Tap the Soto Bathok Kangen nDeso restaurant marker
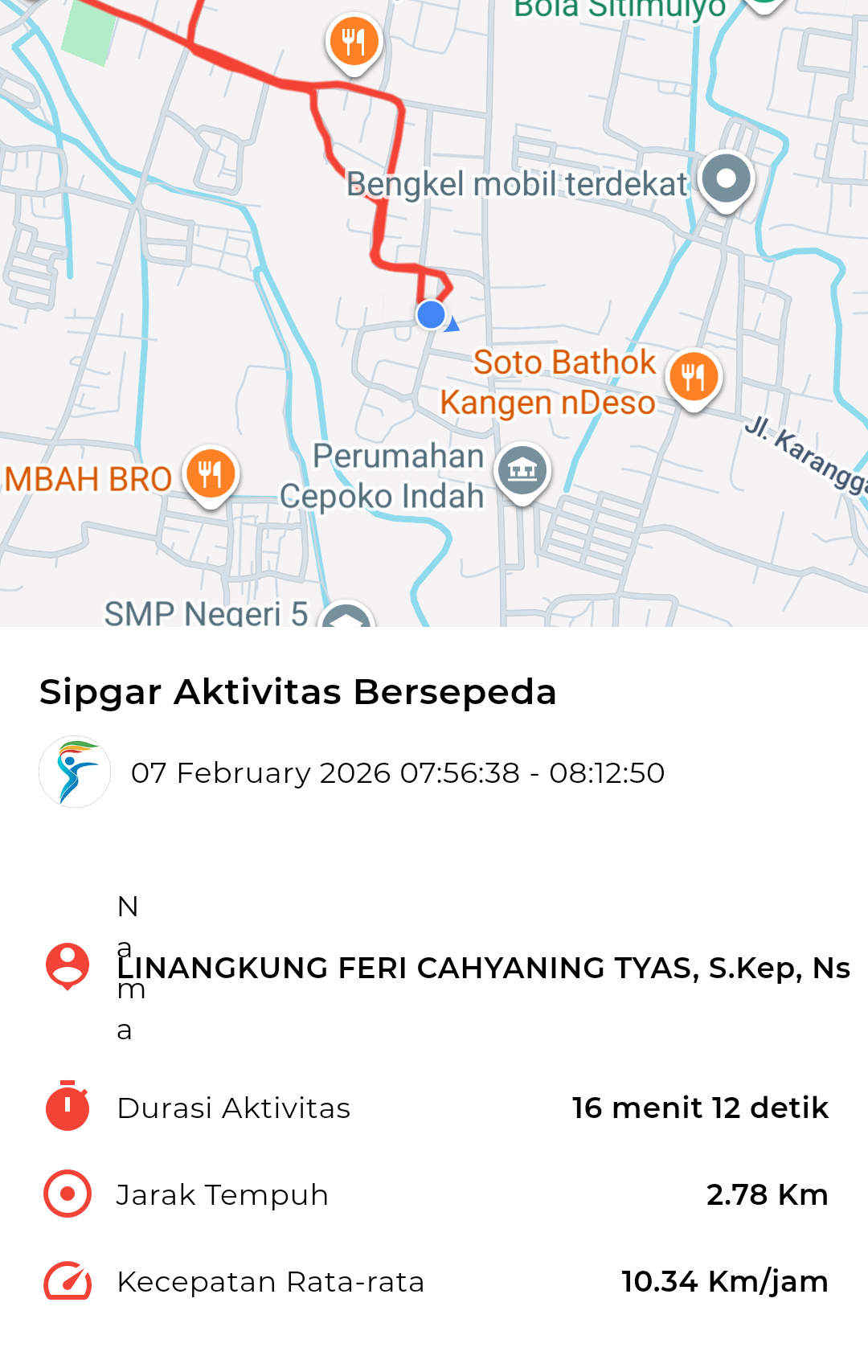Image resolution: width=868 pixels, height=1372 pixels. (693, 377)
